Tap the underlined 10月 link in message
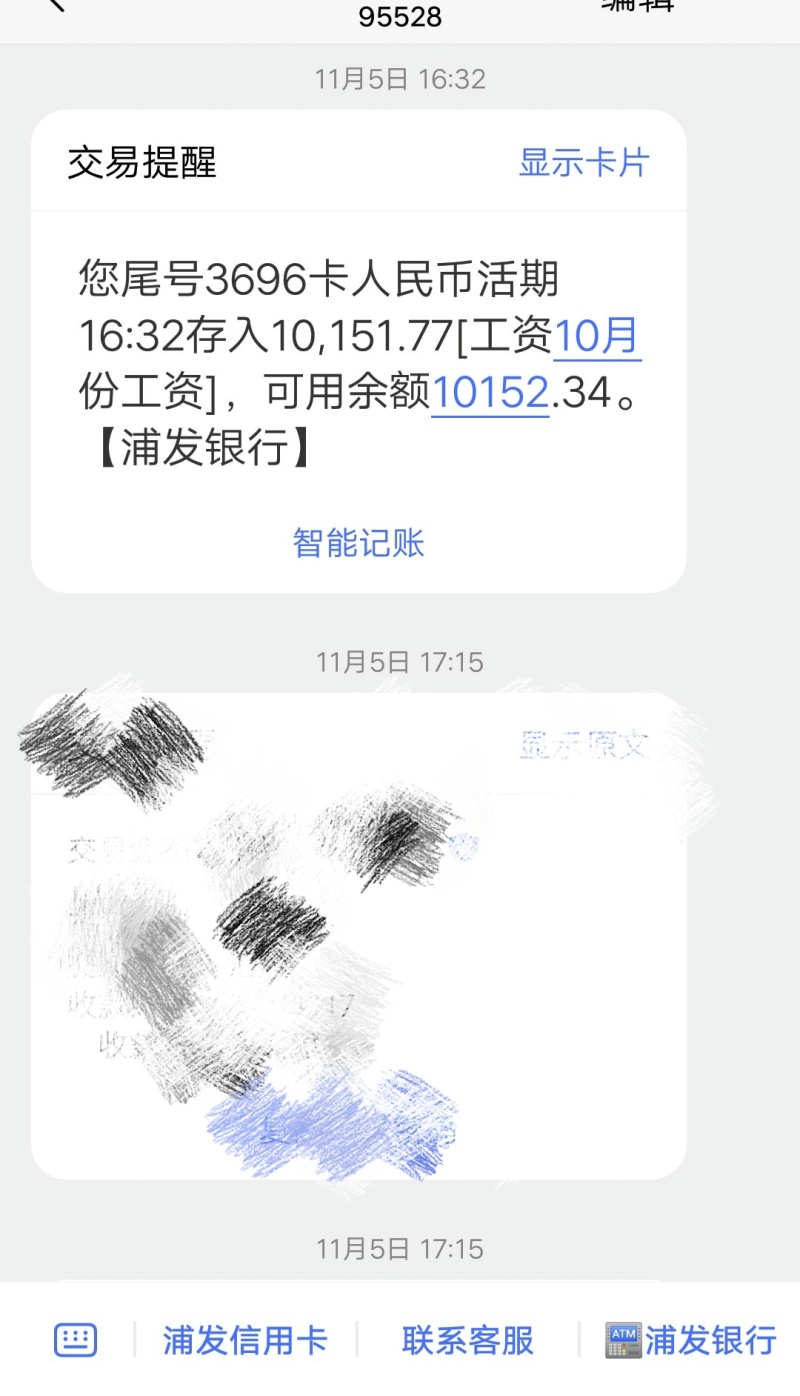Viewport: 800px width, 1396px height. (597, 337)
